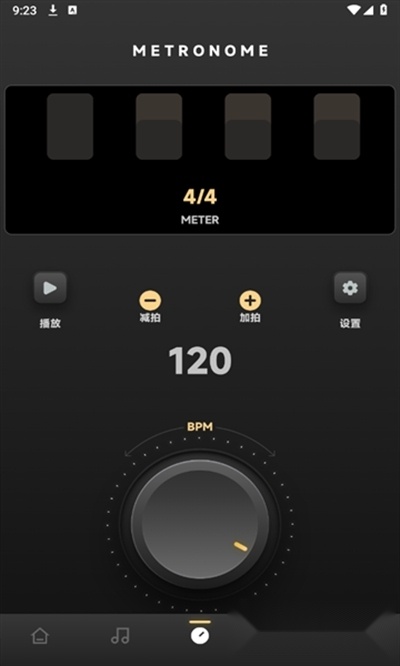Tap the third beat block
400x666 pixels.
248,127
